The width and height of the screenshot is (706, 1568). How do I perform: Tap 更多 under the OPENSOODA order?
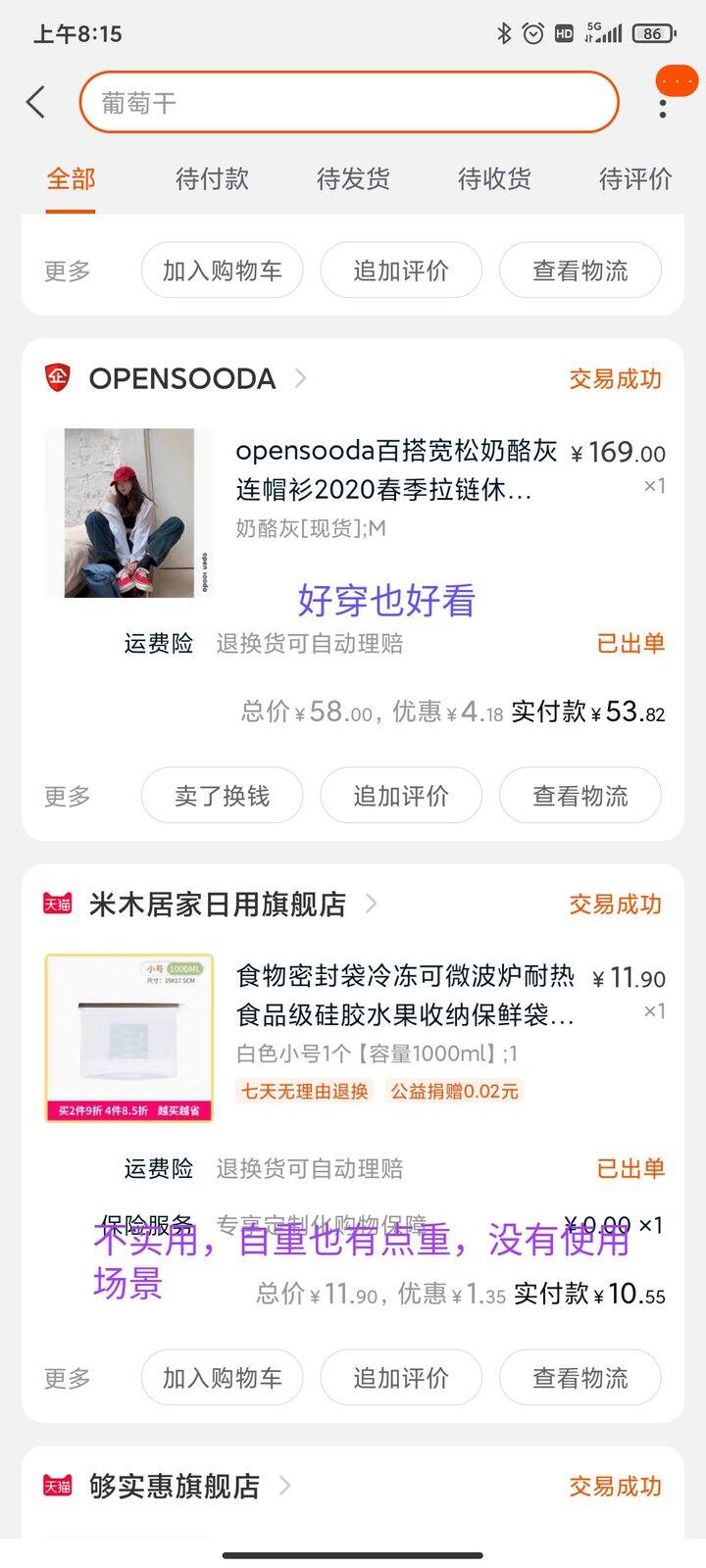(67, 796)
